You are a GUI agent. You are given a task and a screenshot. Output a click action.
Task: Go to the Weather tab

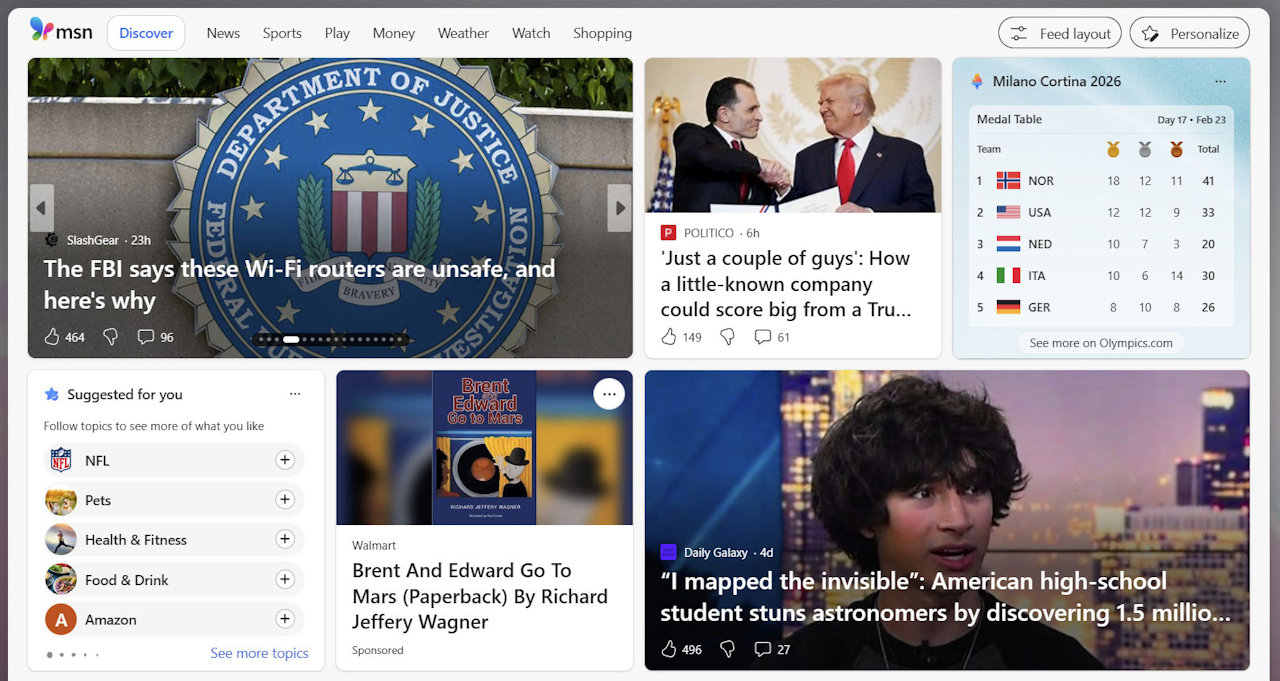(463, 33)
